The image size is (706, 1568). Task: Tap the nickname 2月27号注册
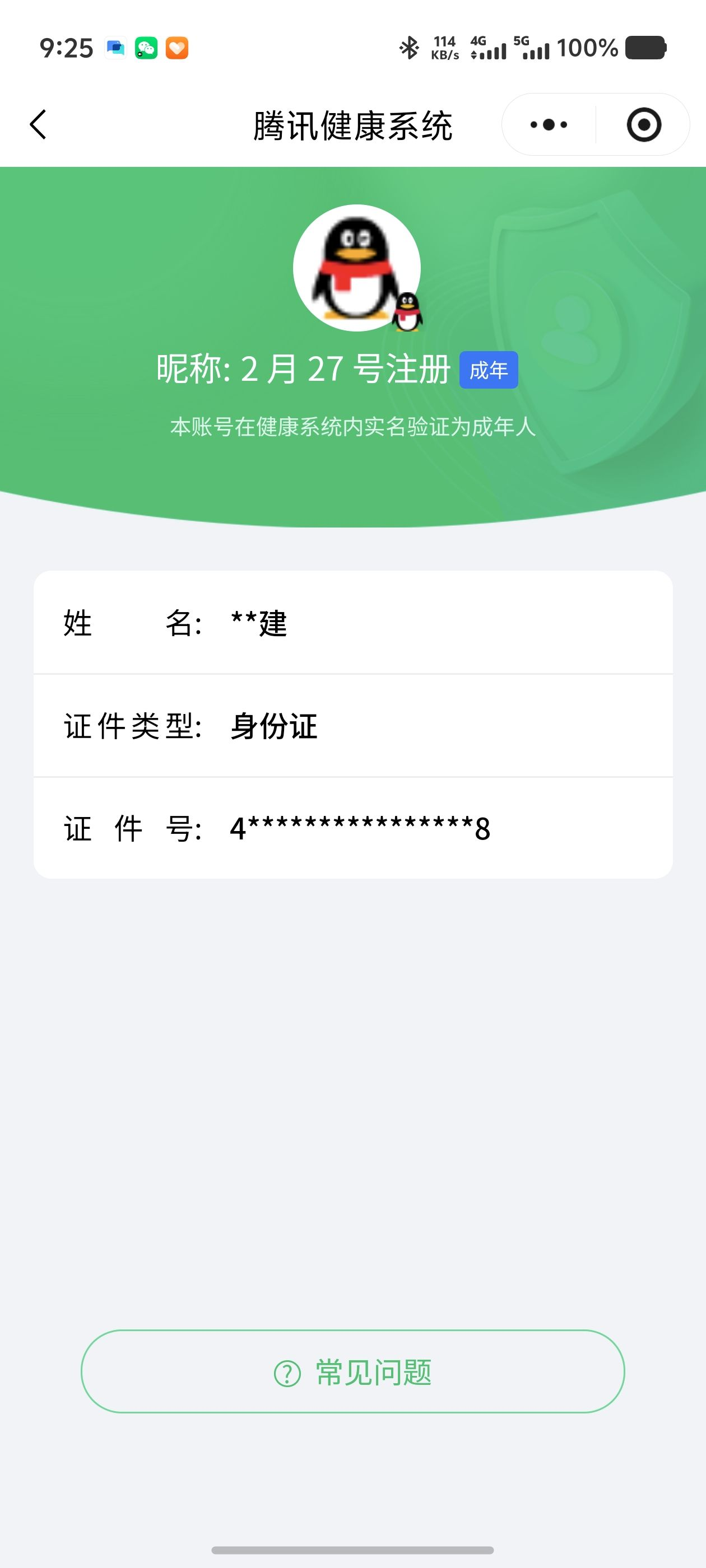[x=305, y=368]
